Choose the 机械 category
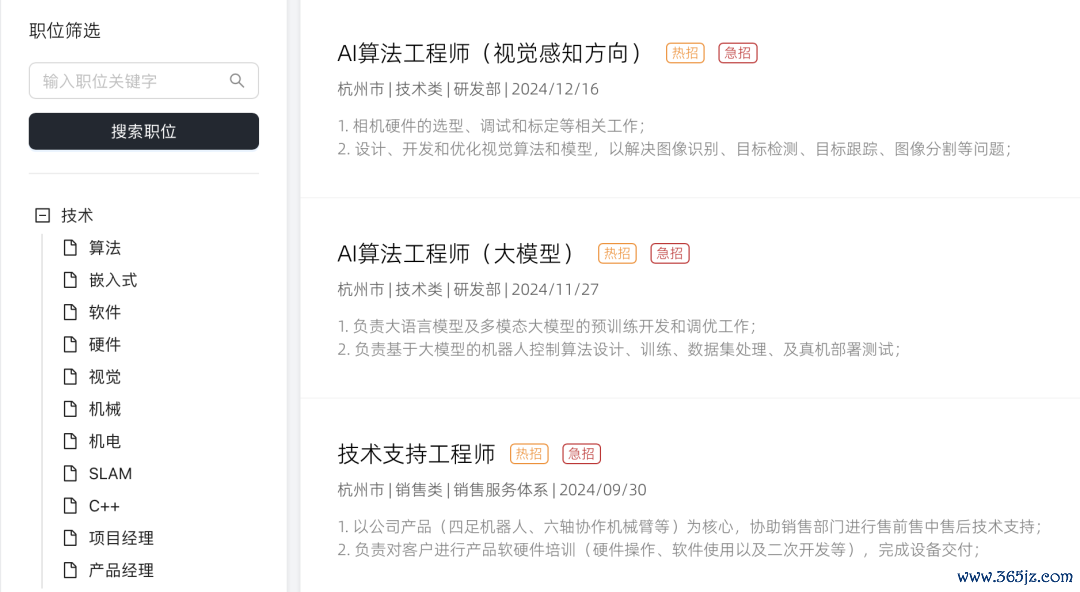Viewport: 1080px width, 592px height. tap(104, 409)
